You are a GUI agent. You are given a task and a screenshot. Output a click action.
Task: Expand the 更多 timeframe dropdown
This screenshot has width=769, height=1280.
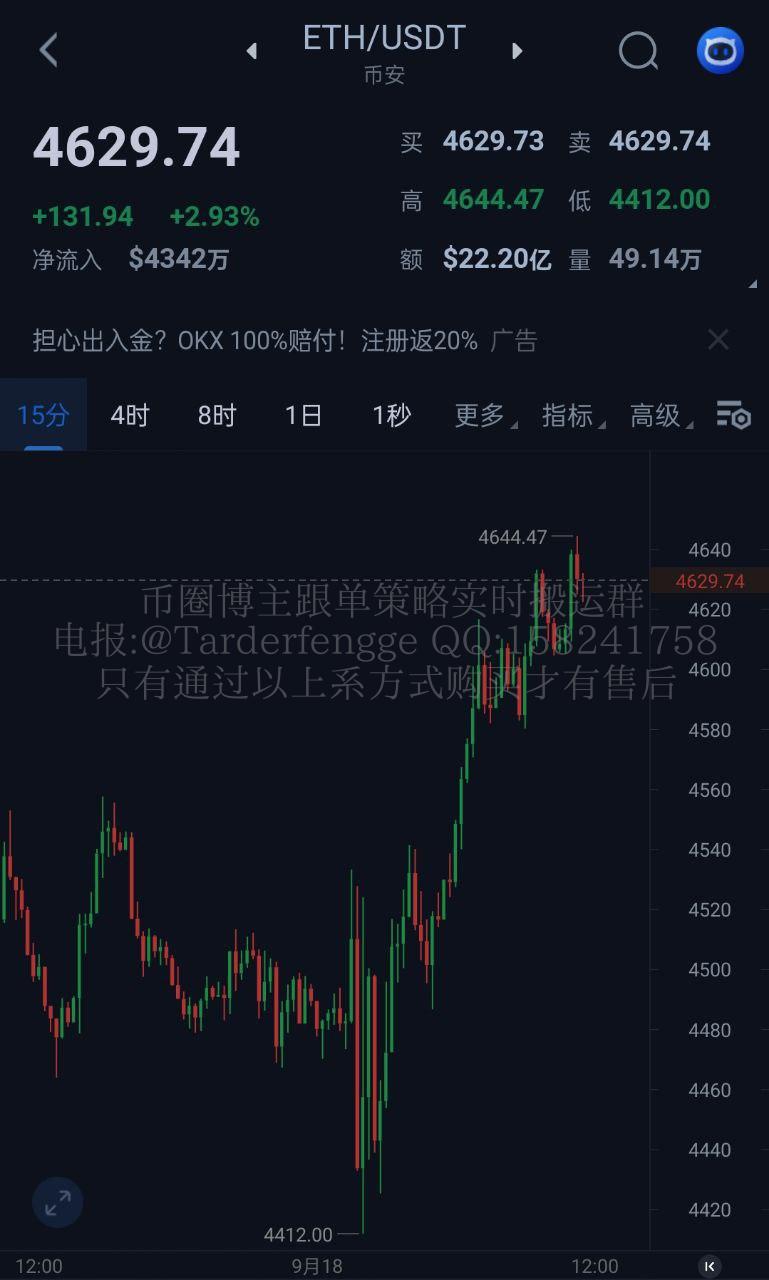482,415
